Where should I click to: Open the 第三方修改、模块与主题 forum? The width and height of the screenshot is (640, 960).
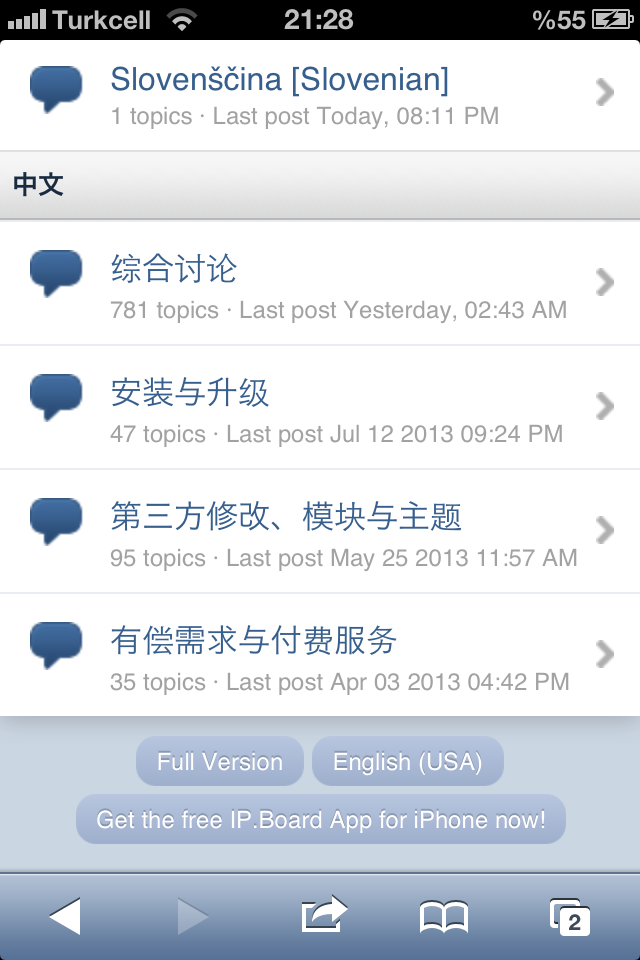point(286,518)
